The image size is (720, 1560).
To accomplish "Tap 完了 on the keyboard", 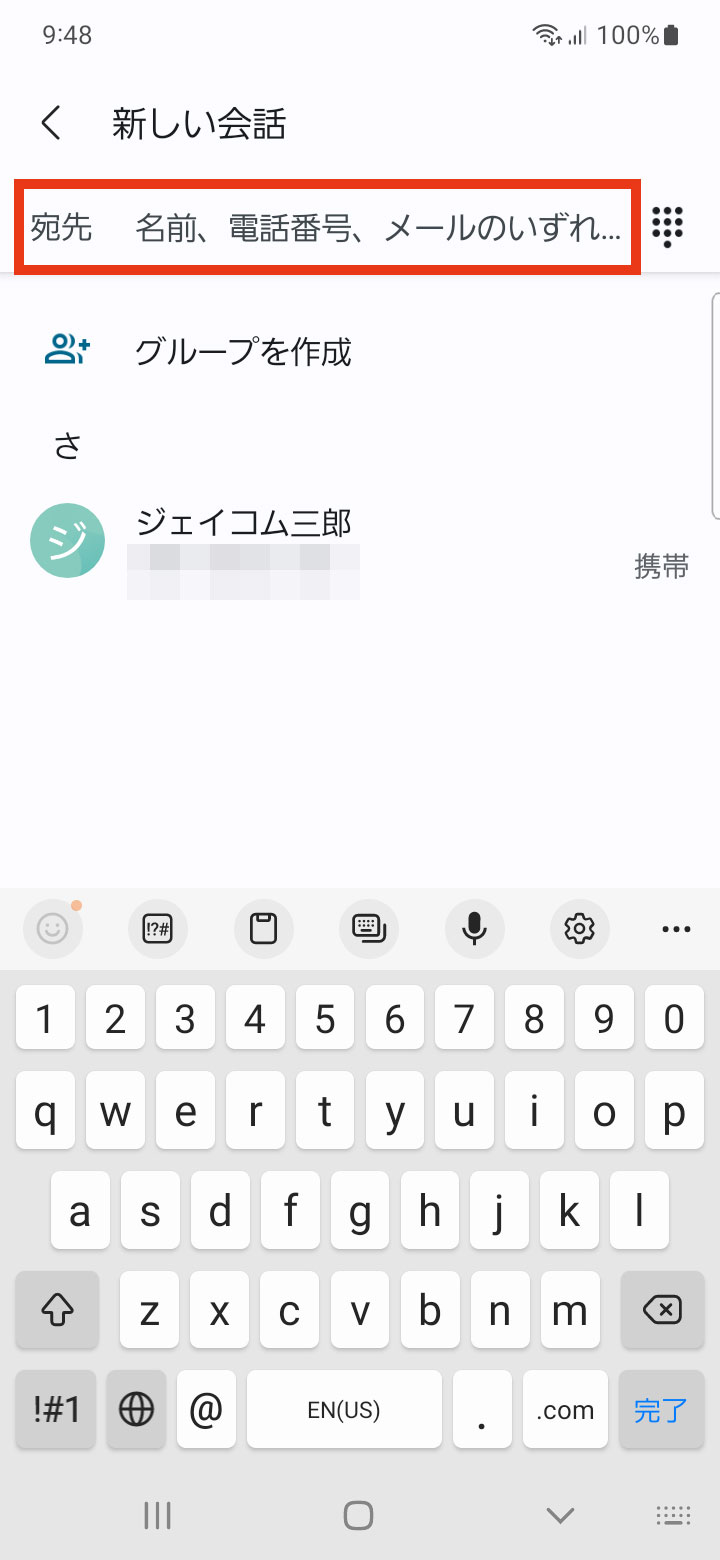I will 661,1410.
